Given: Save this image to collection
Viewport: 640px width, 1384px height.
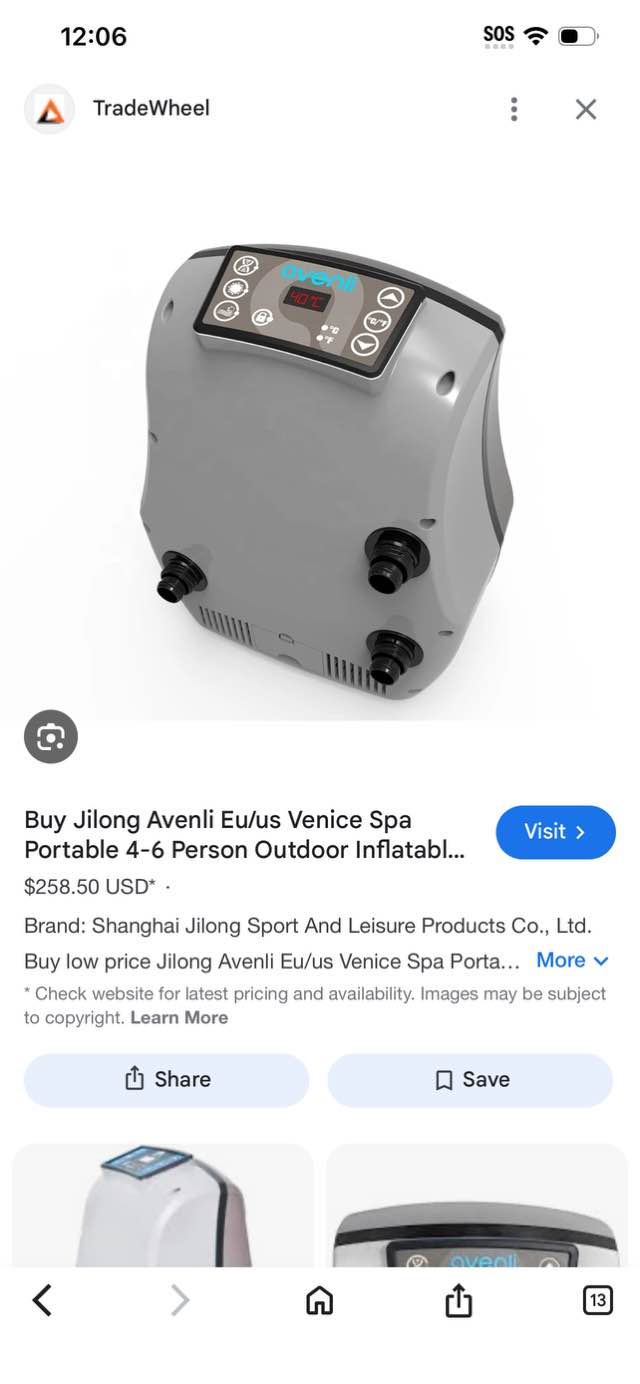Looking at the screenshot, I should pyautogui.click(x=470, y=1080).
